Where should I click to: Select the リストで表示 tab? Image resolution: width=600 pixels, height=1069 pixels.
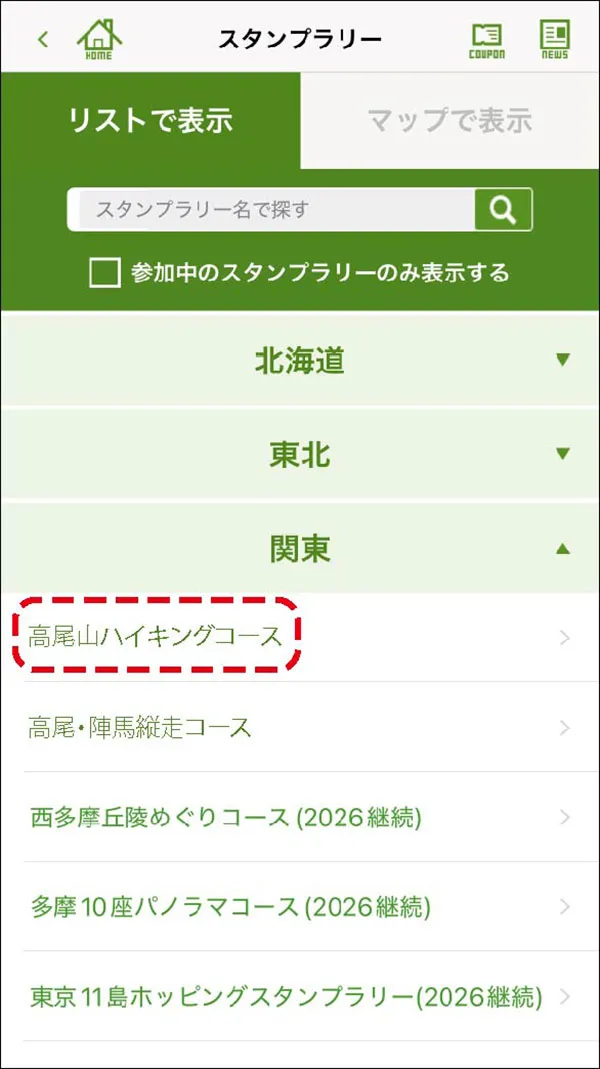(x=150, y=121)
